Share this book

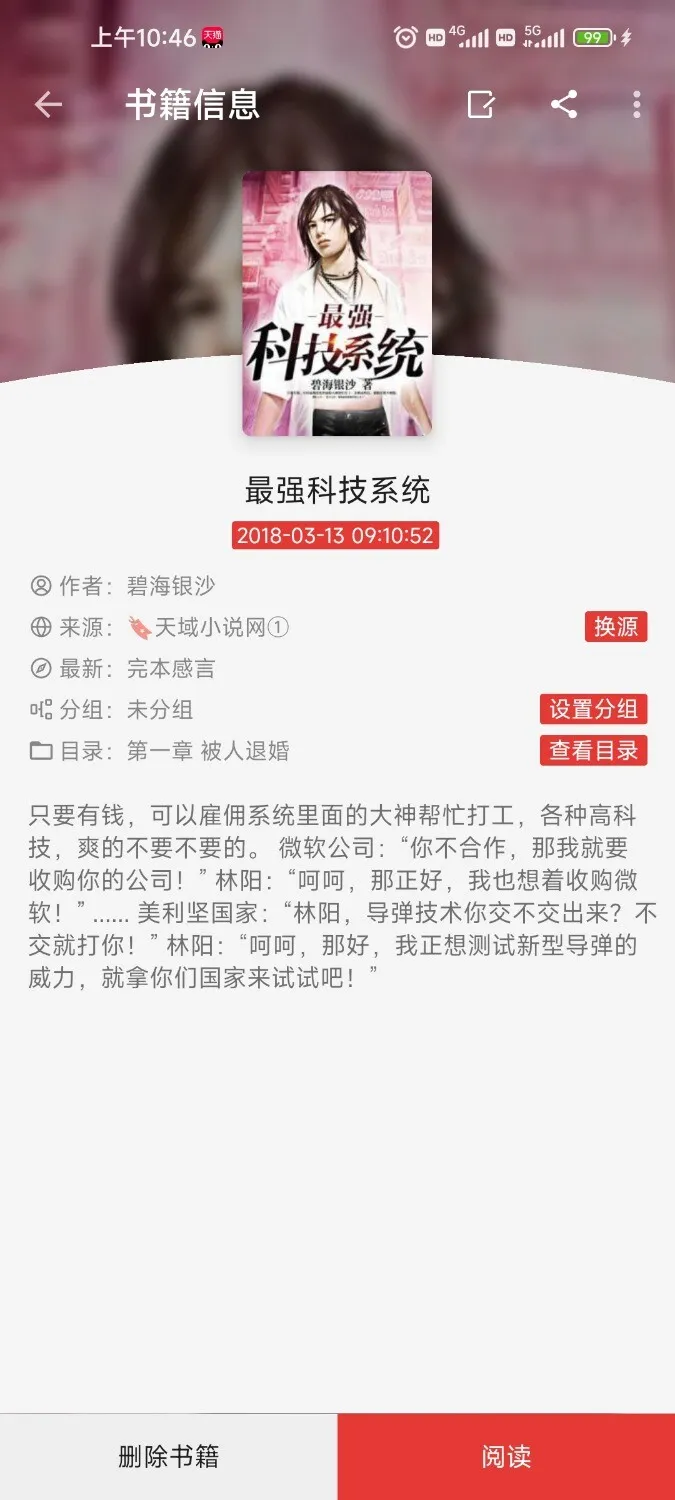564,105
